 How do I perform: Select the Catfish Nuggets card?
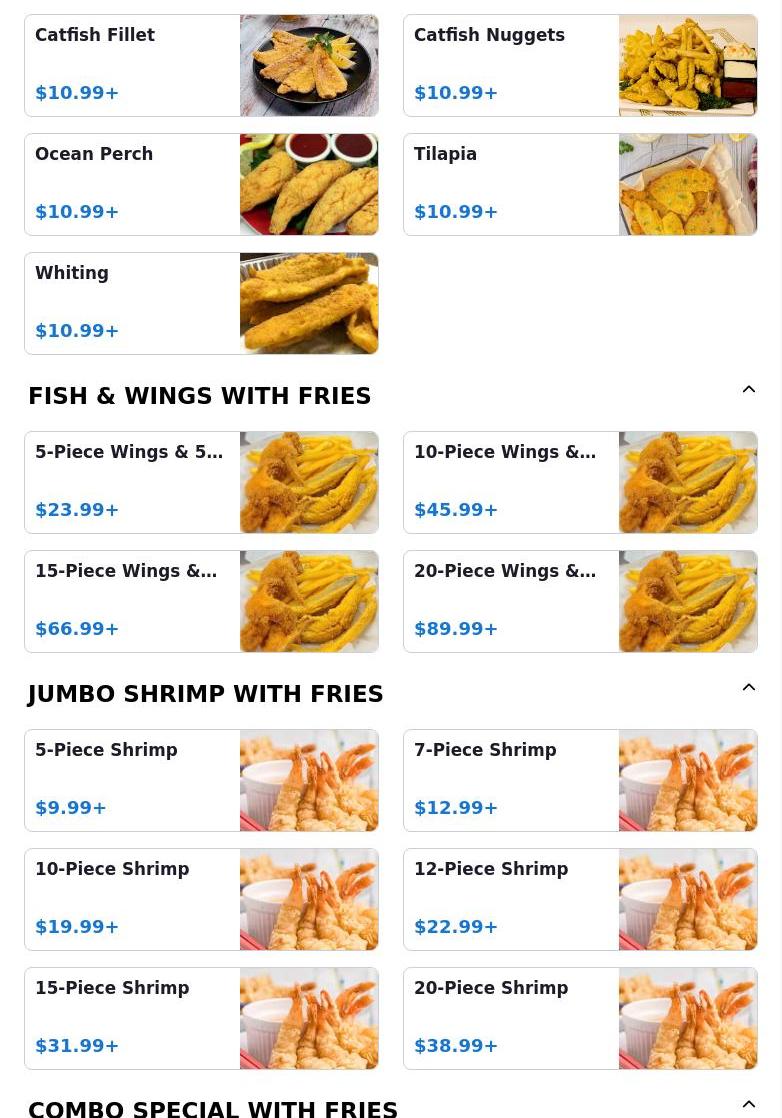pyautogui.click(x=580, y=65)
